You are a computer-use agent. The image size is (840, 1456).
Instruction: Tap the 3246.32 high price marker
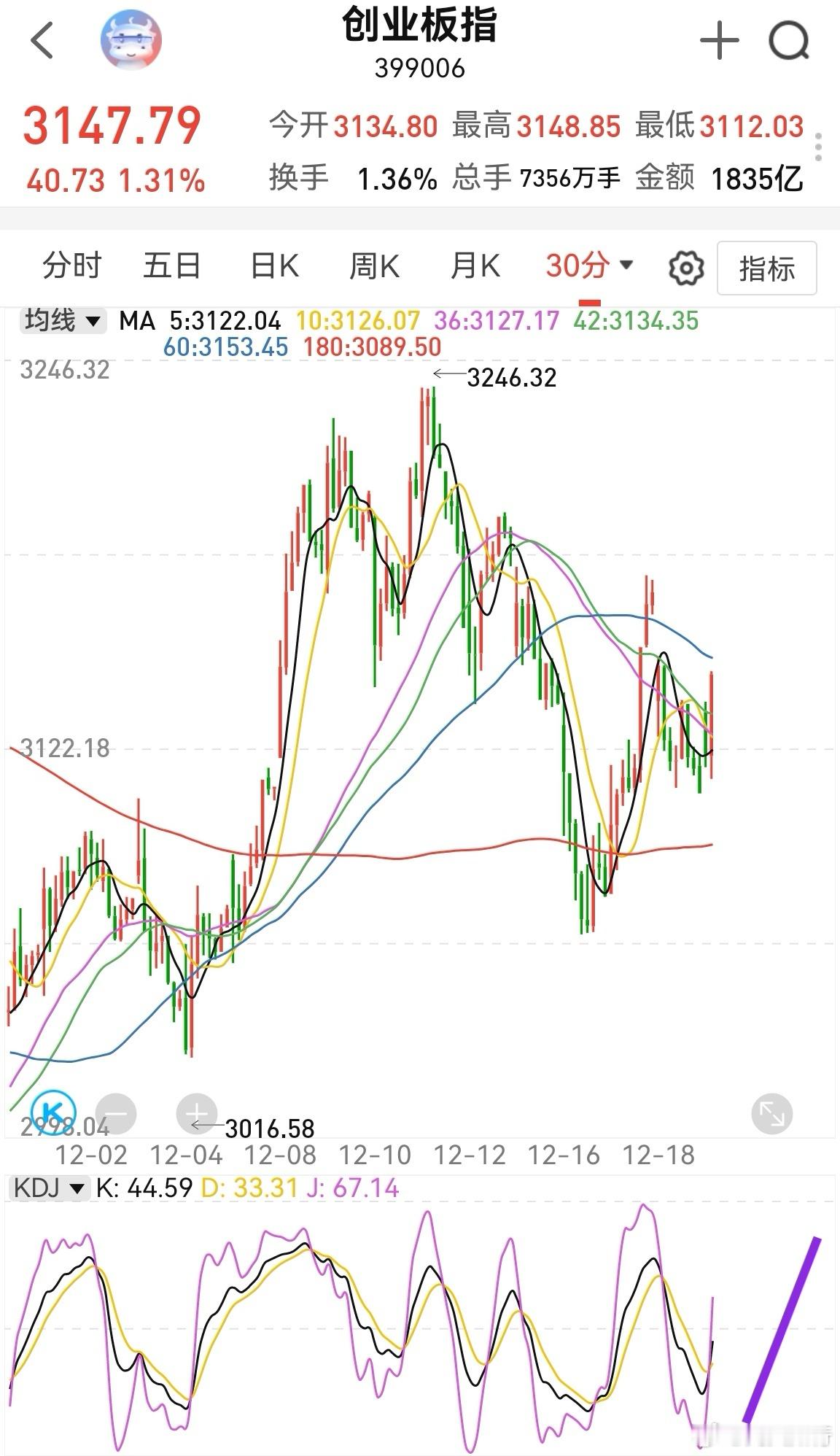[511, 377]
